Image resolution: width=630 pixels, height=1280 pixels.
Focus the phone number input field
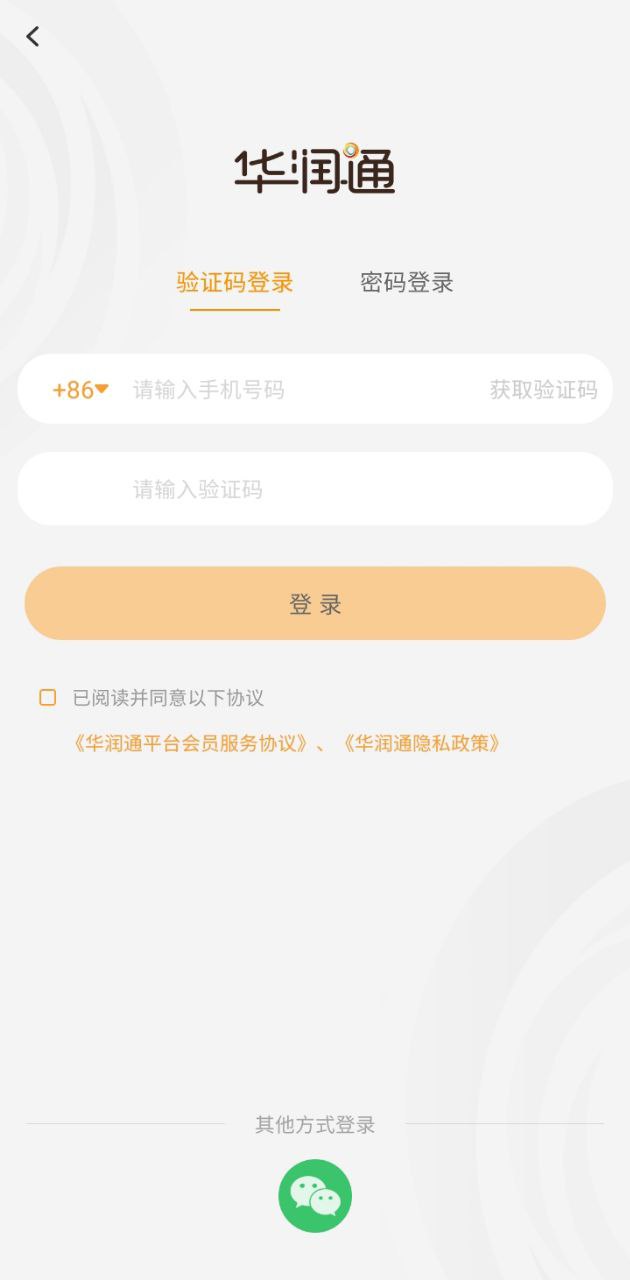coord(300,390)
